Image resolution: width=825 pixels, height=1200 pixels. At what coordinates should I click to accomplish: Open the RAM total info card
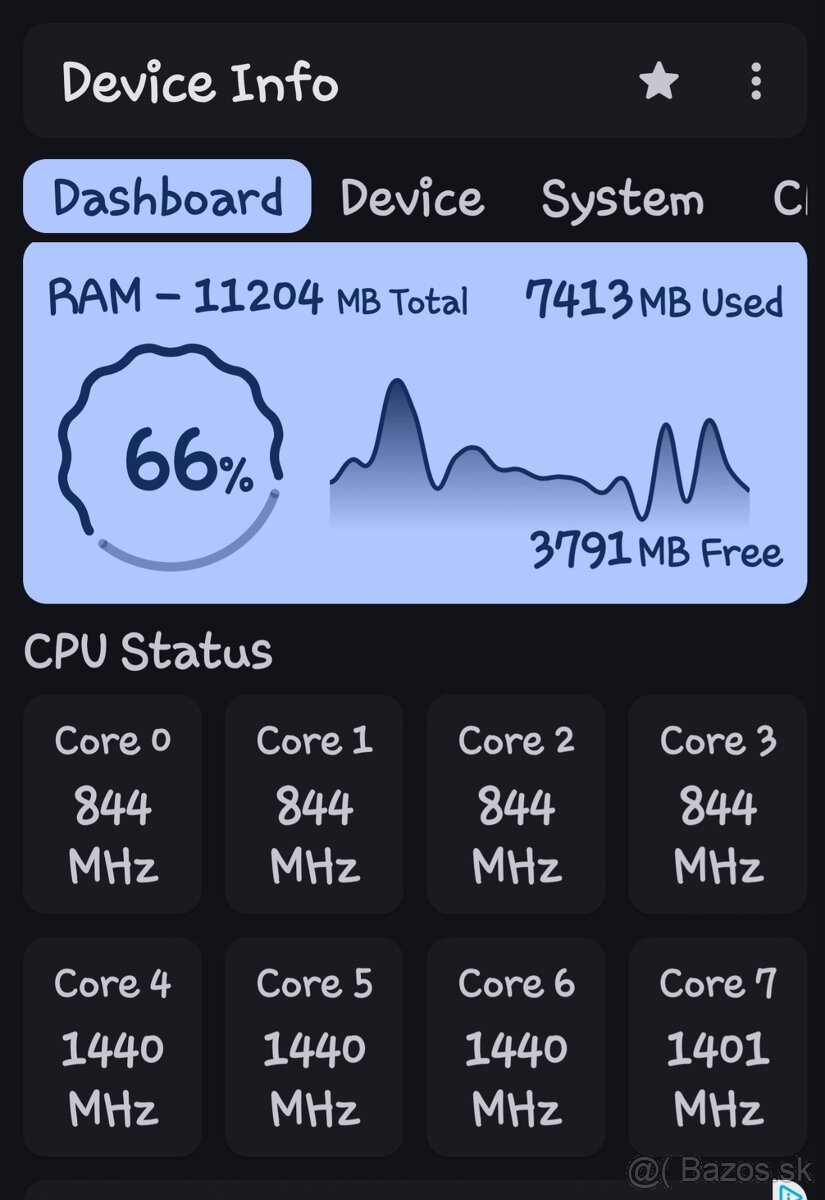258,298
